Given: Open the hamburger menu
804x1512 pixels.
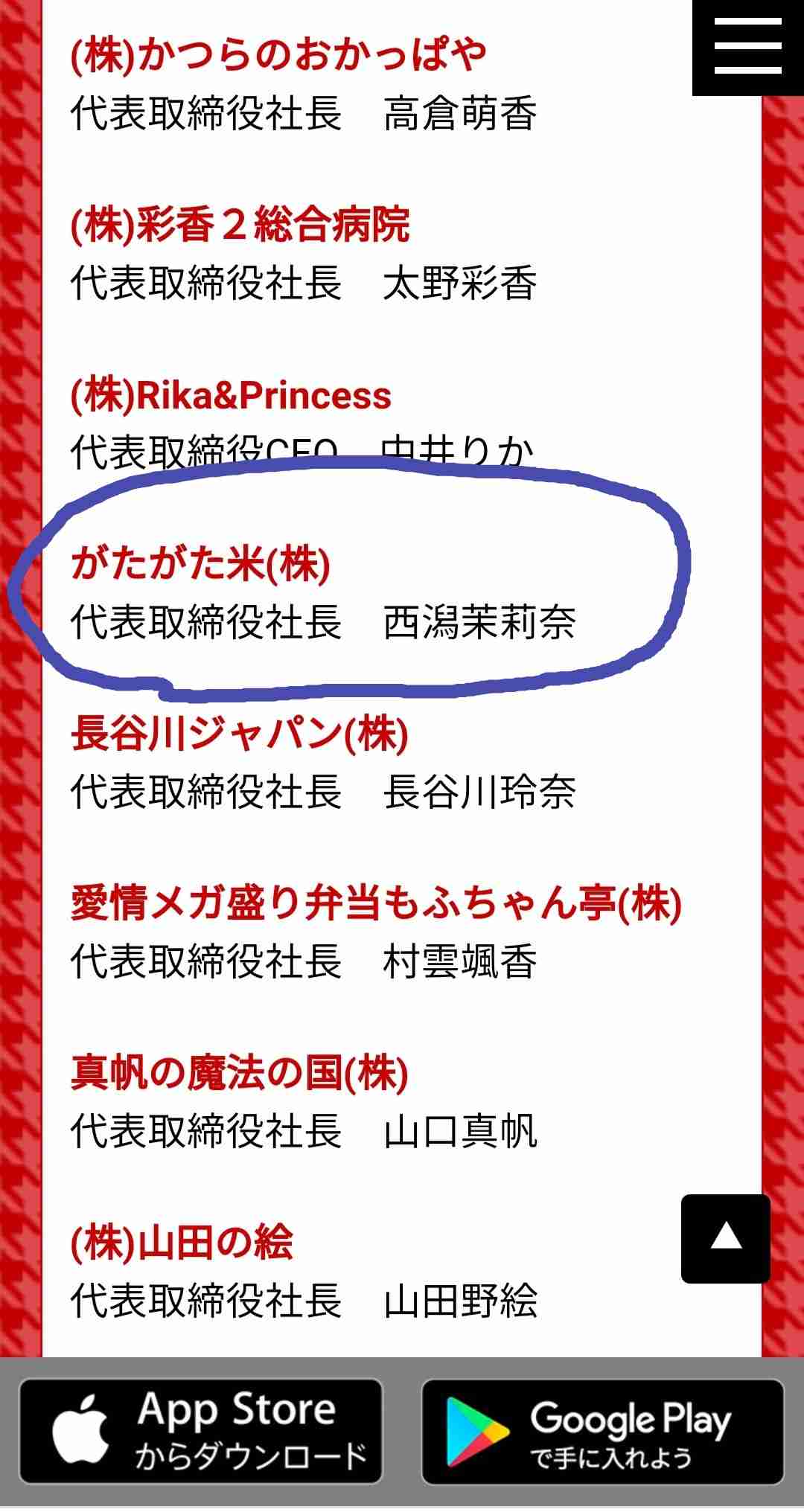Looking at the screenshot, I should pyautogui.click(x=747, y=46).
